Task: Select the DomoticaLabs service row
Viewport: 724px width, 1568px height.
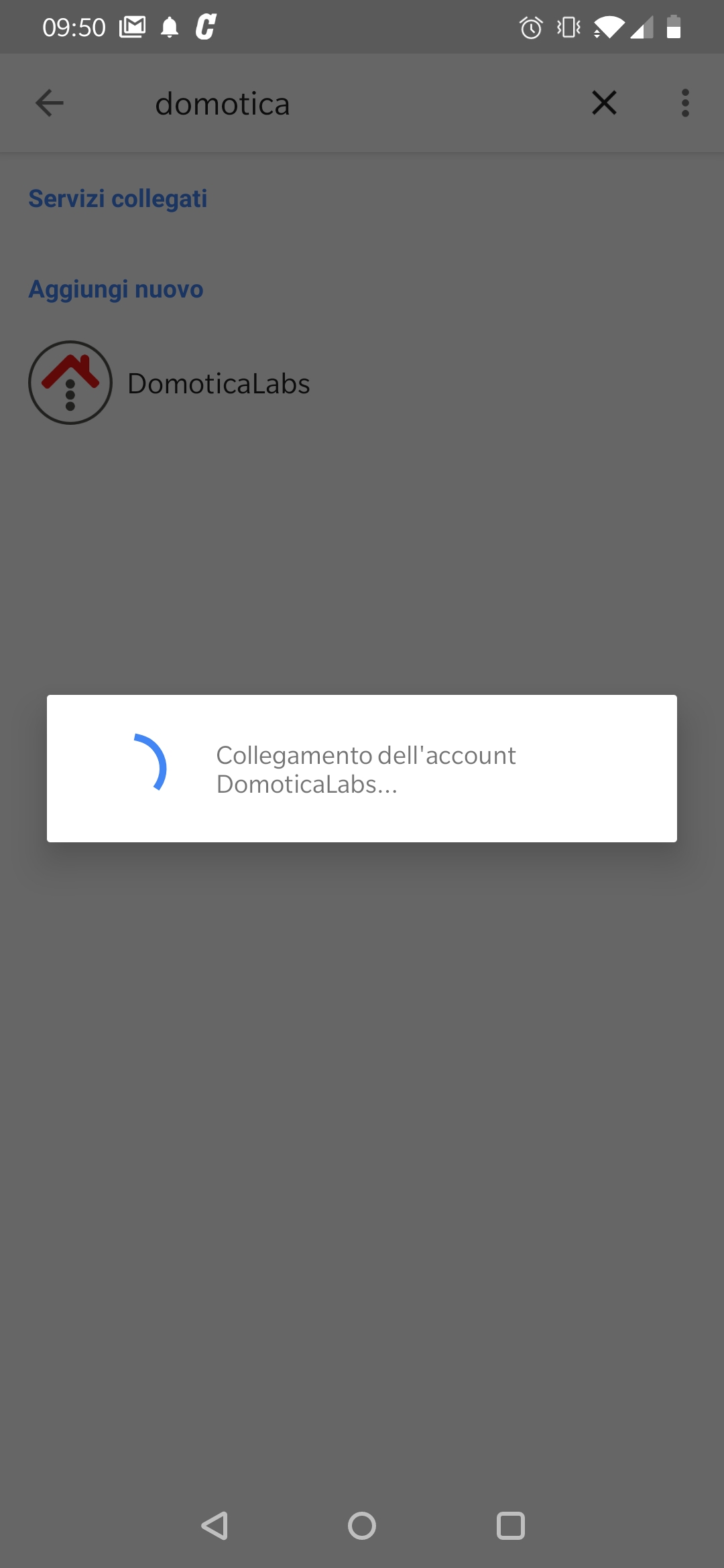Action: click(x=362, y=383)
